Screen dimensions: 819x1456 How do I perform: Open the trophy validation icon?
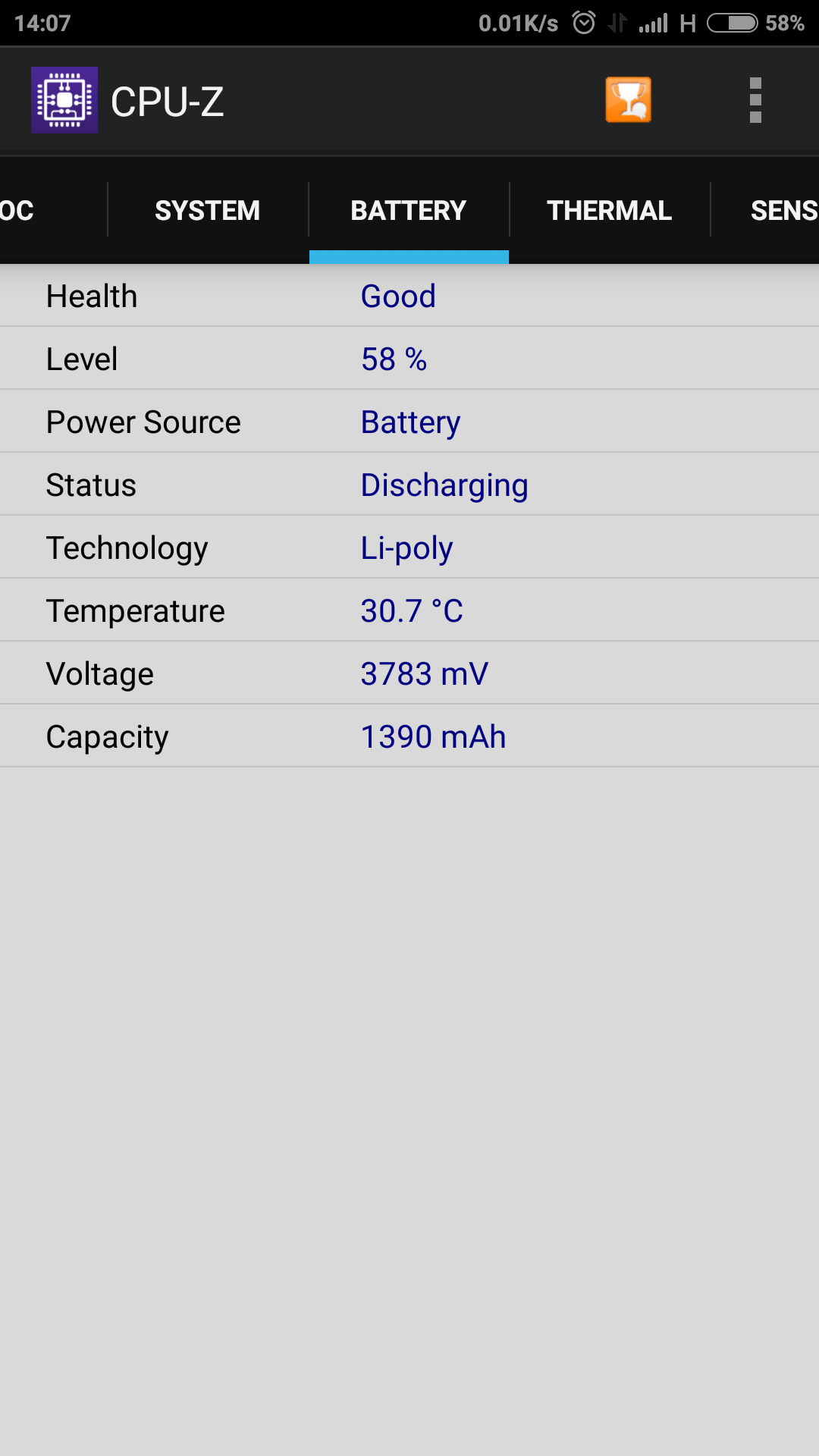[628, 100]
